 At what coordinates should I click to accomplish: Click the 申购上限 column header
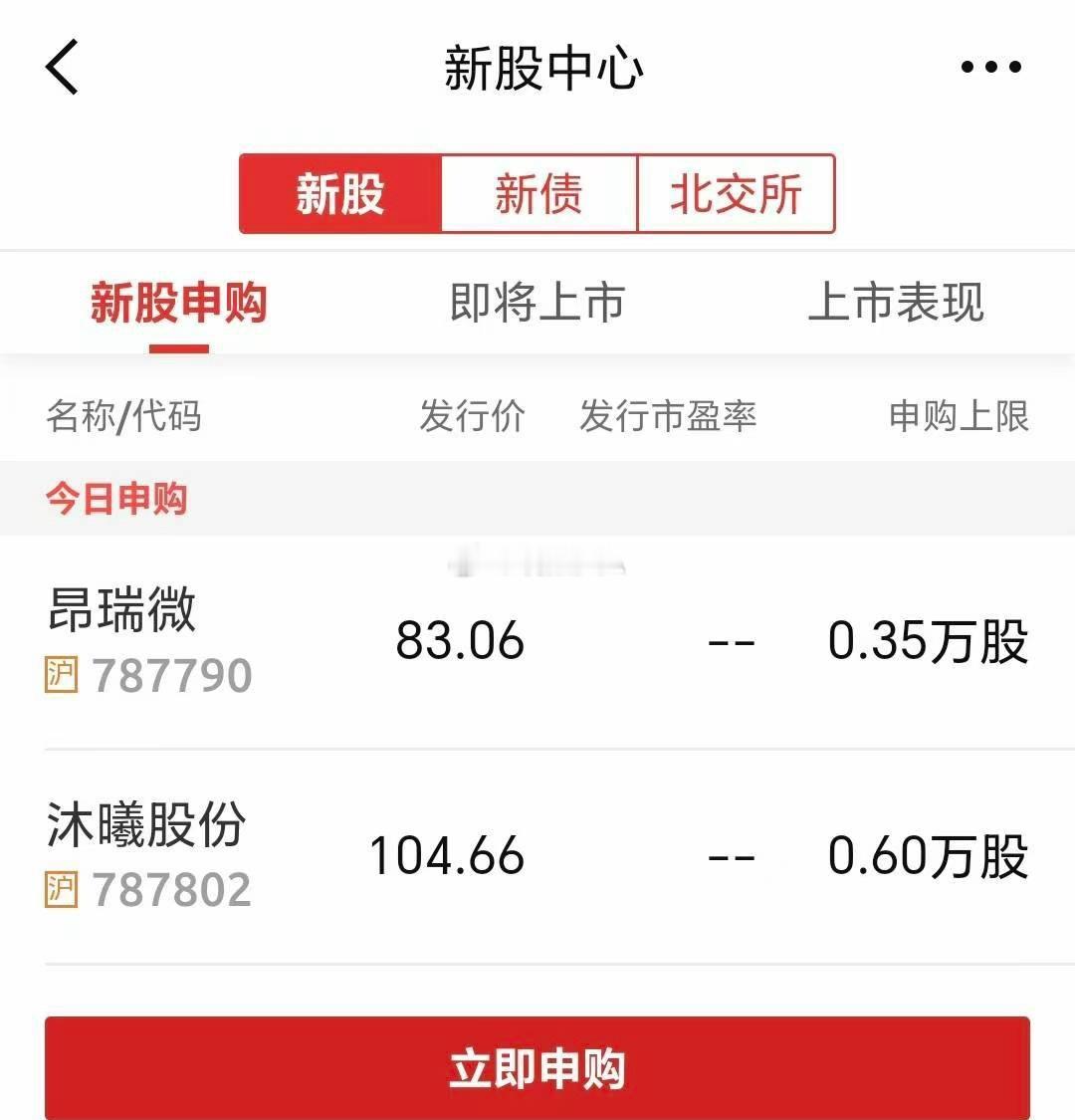(x=959, y=417)
